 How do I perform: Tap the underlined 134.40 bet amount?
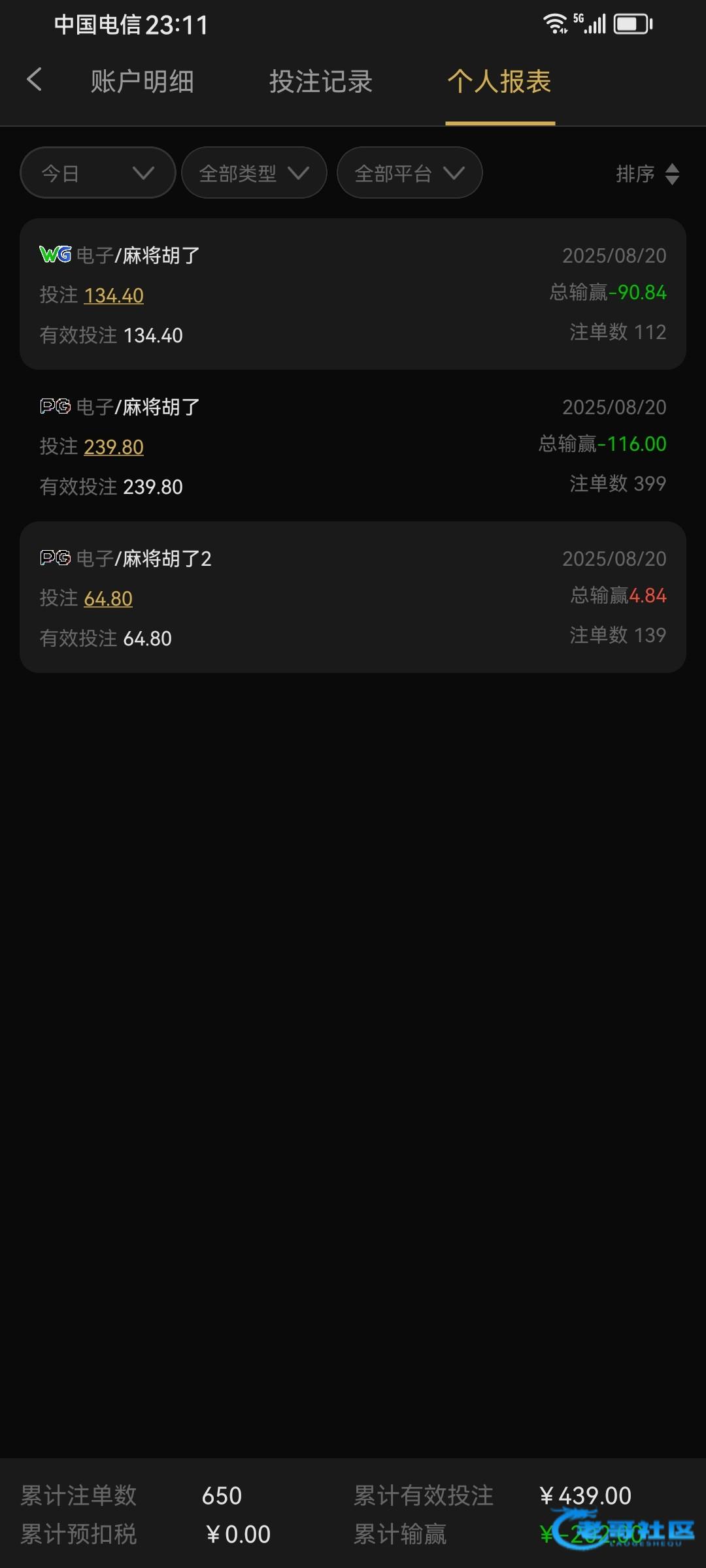(x=114, y=295)
